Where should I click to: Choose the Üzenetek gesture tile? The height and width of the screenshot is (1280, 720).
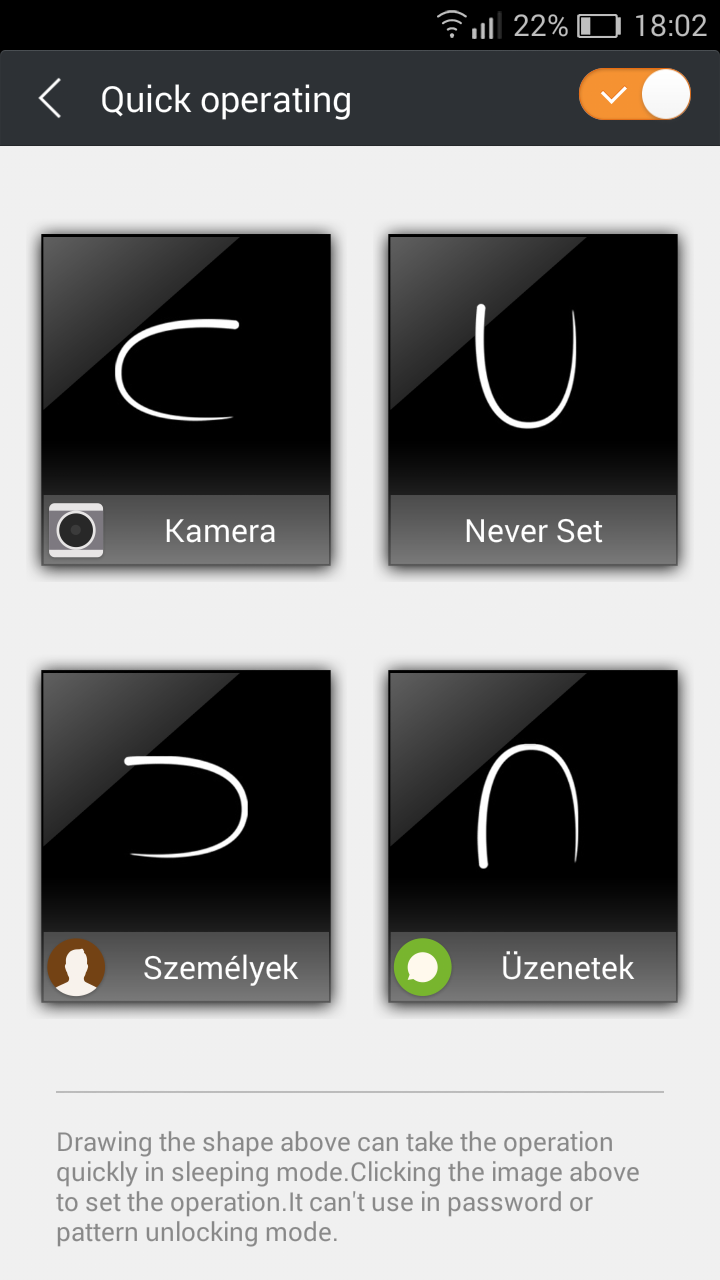533,836
